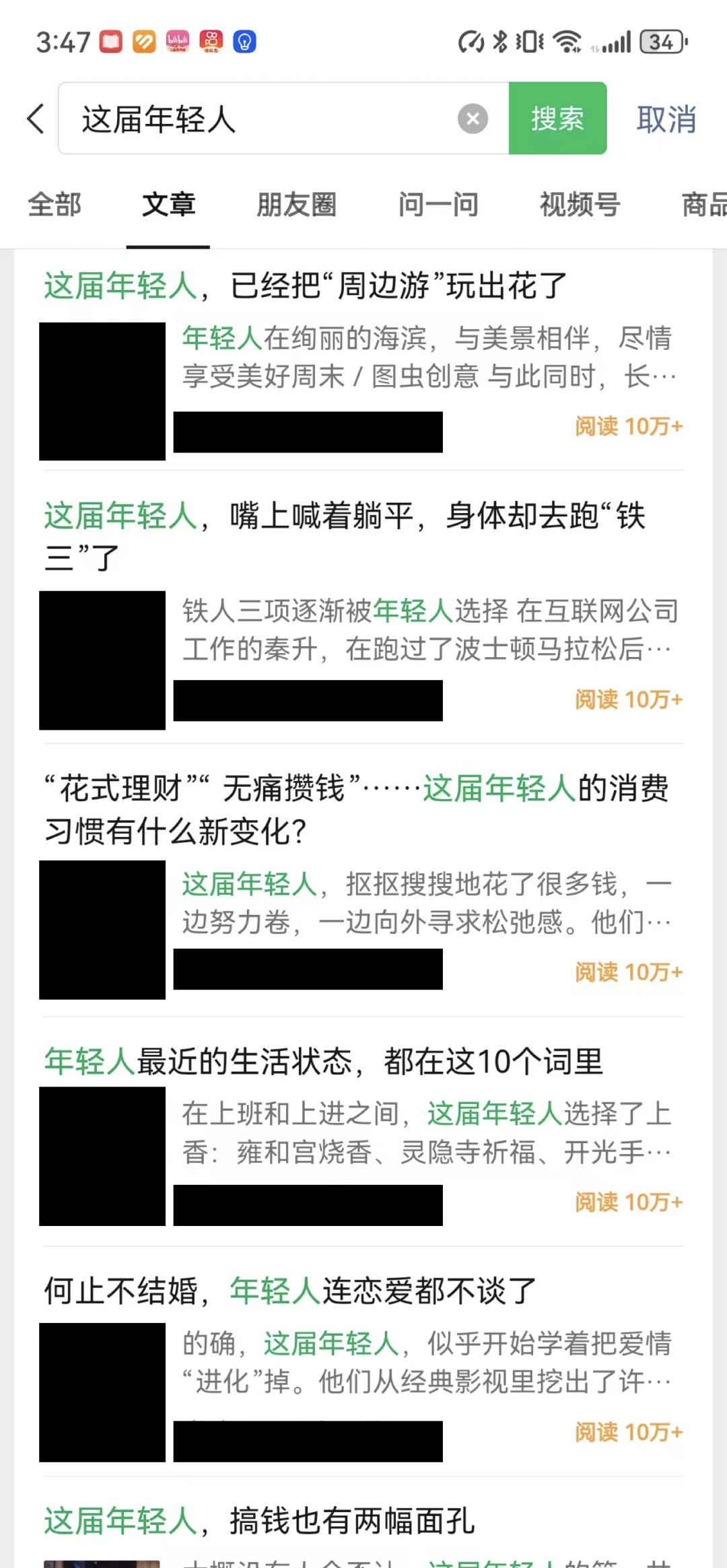Open the 问一问 tab
This screenshot has width=727, height=1568.
tap(438, 205)
